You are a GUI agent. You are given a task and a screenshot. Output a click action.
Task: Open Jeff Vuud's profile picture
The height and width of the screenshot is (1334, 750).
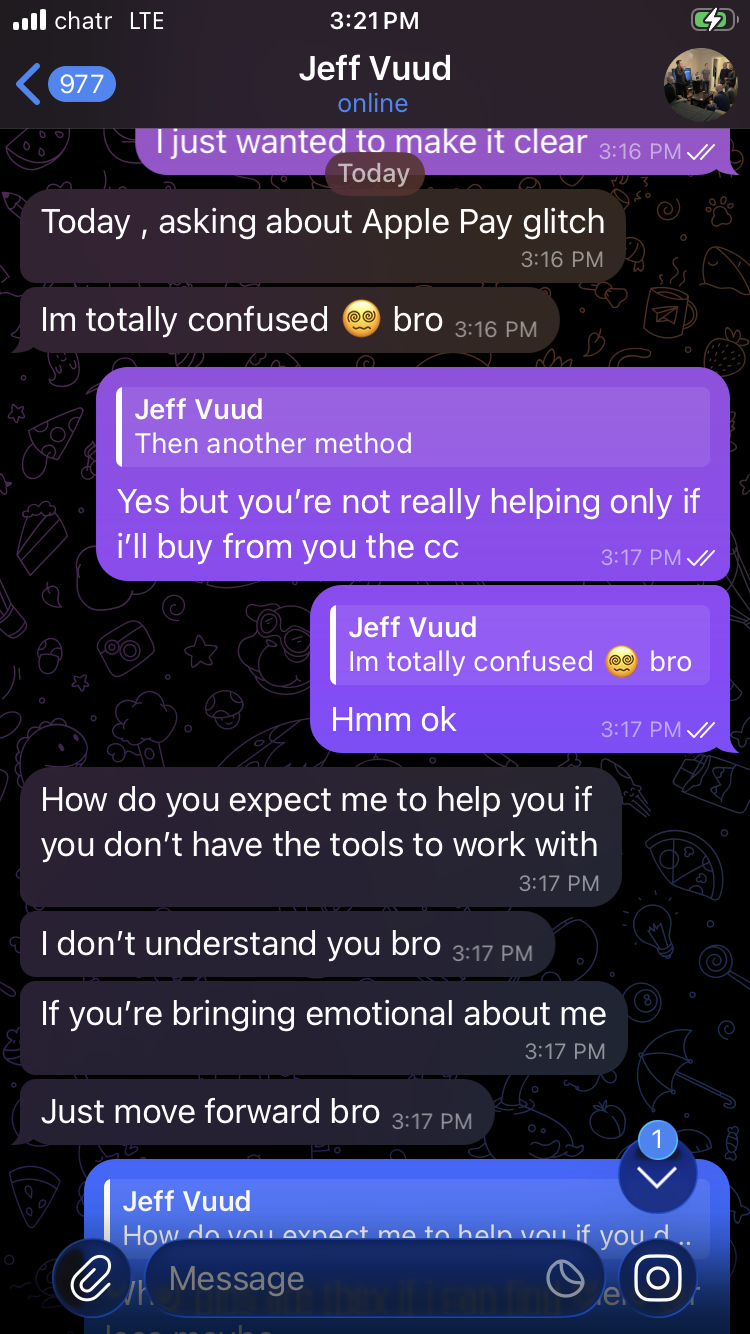(x=701, y=84)
